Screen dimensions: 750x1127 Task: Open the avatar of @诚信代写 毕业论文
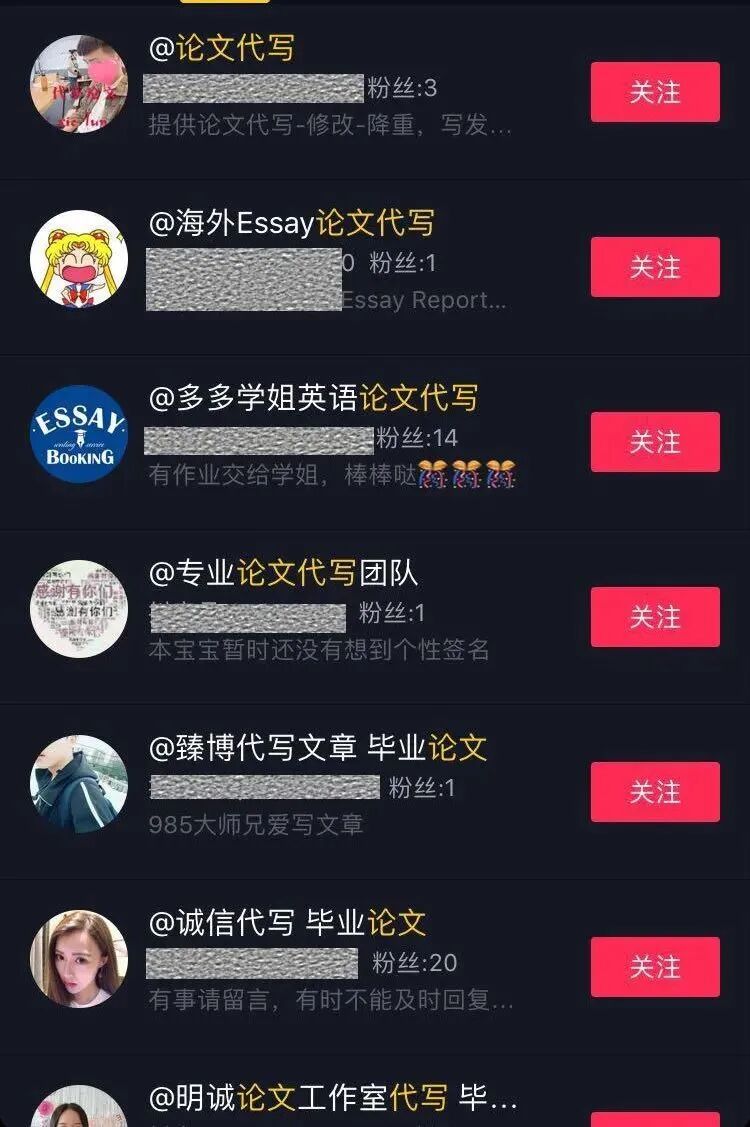tap(81, 956)
